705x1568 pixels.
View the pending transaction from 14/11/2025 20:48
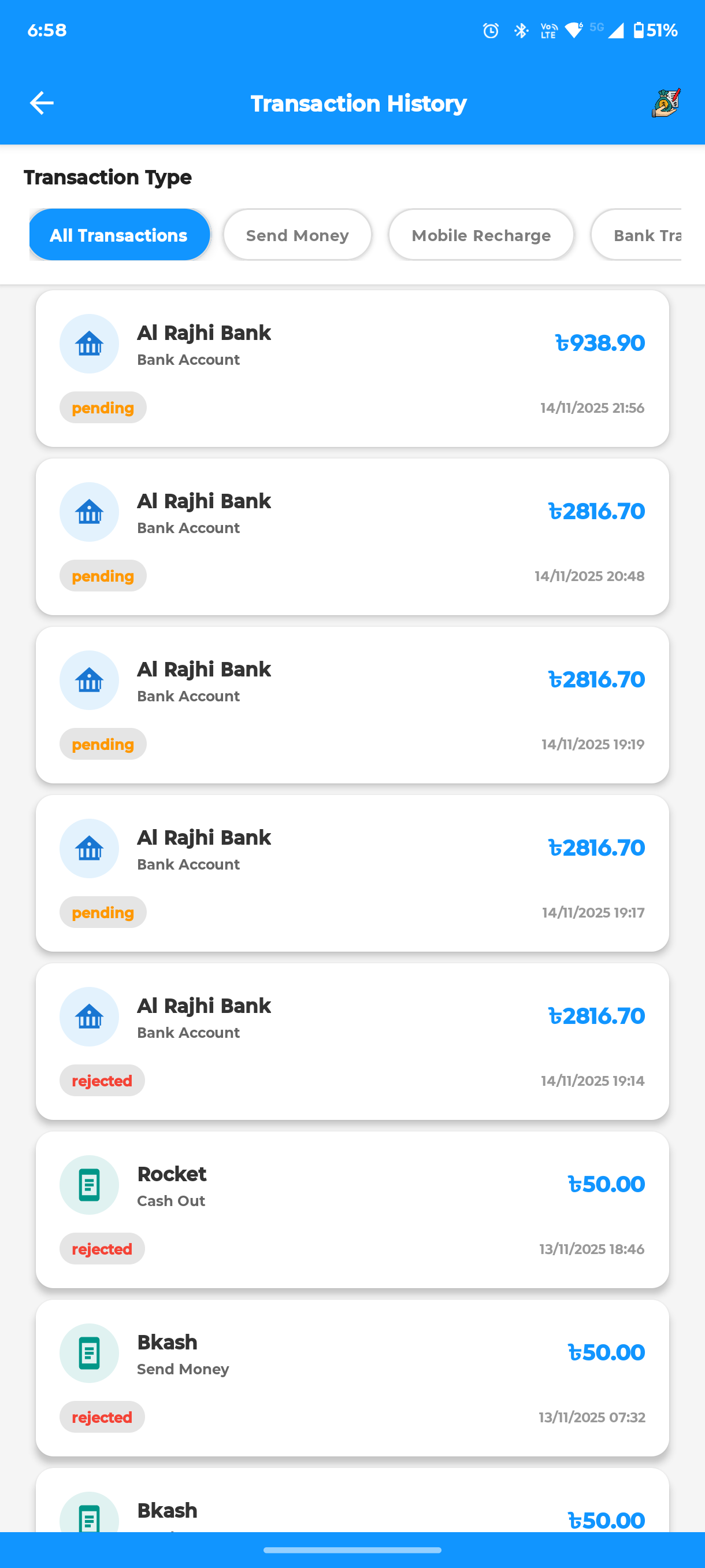[x=352, y=537]
